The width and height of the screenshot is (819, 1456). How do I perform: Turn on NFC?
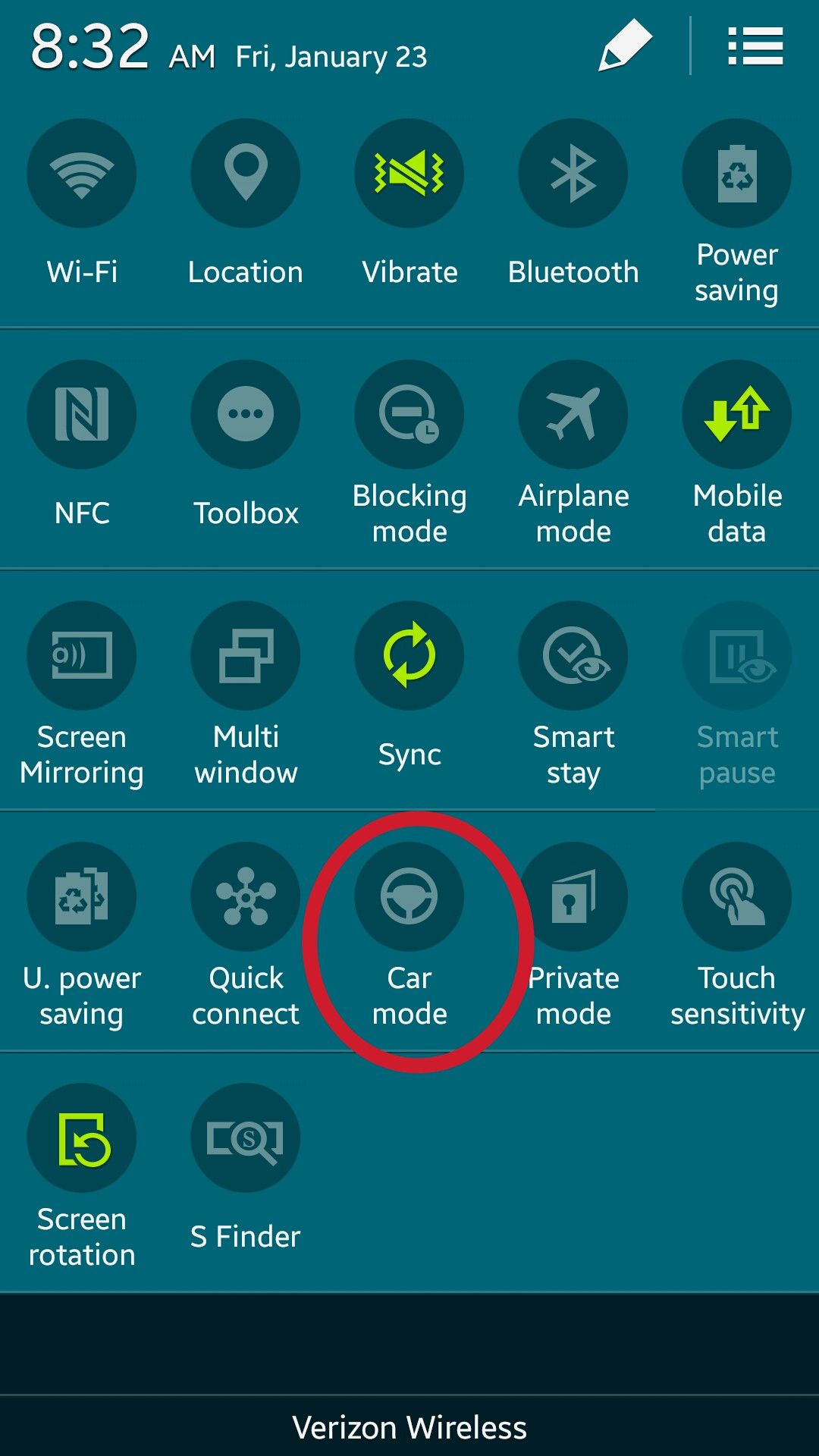tap(82, 415)
